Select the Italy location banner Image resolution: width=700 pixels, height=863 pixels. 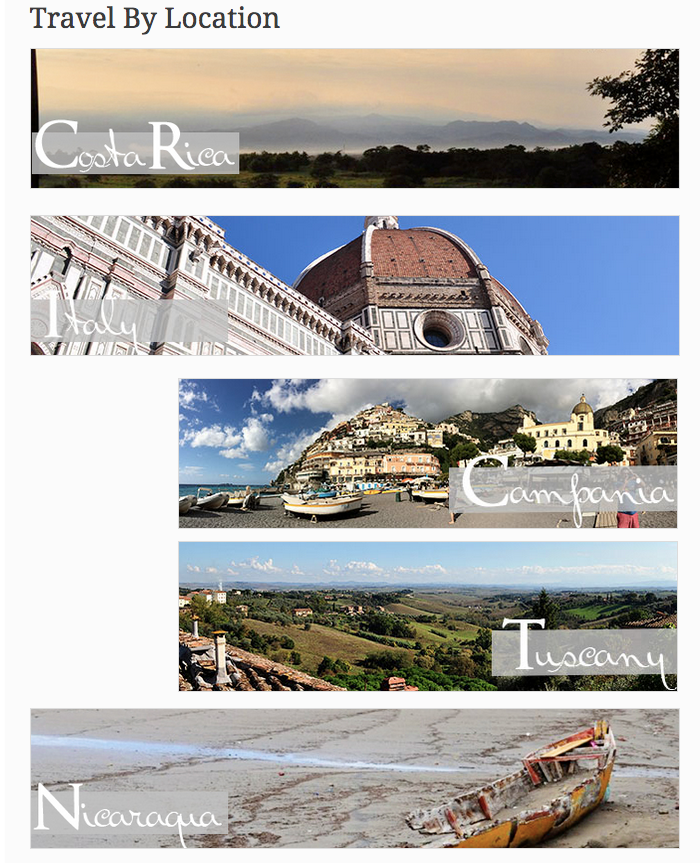(354, 285)
